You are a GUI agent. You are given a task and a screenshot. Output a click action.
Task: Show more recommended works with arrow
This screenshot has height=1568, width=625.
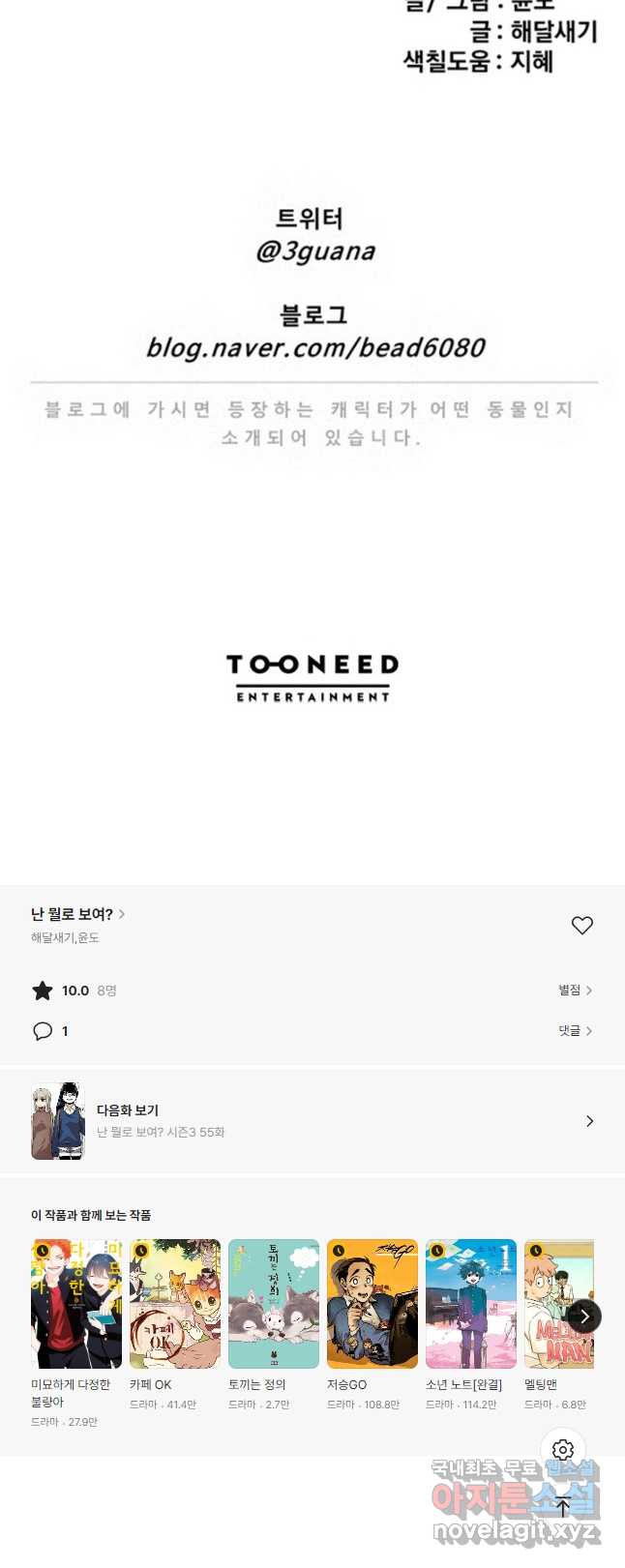click(x=584, y=1317)
